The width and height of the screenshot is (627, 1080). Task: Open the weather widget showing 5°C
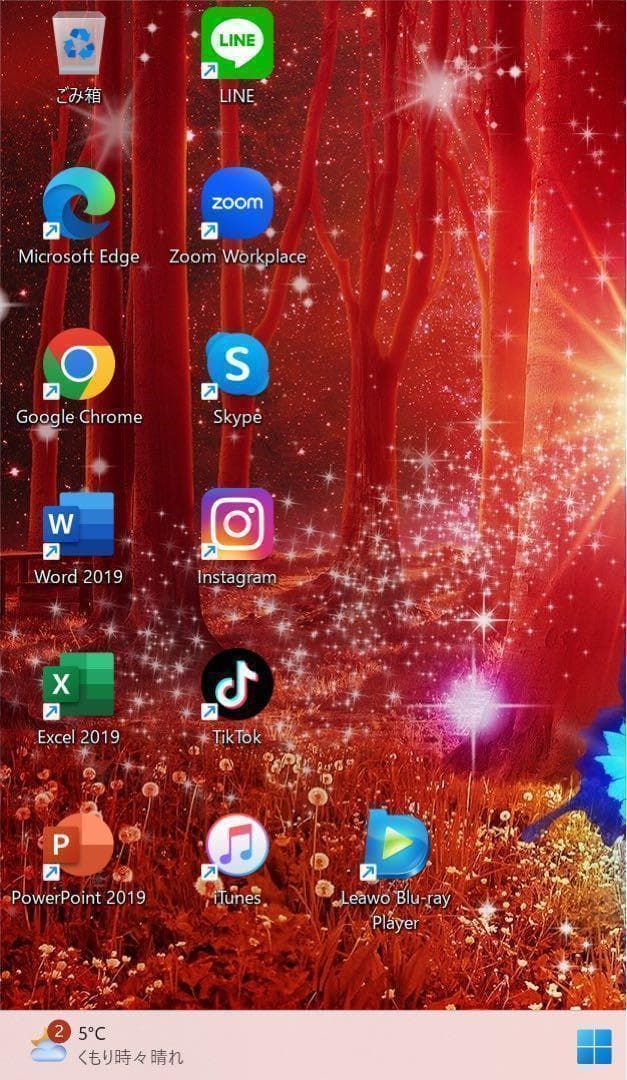pos(105,1045)
